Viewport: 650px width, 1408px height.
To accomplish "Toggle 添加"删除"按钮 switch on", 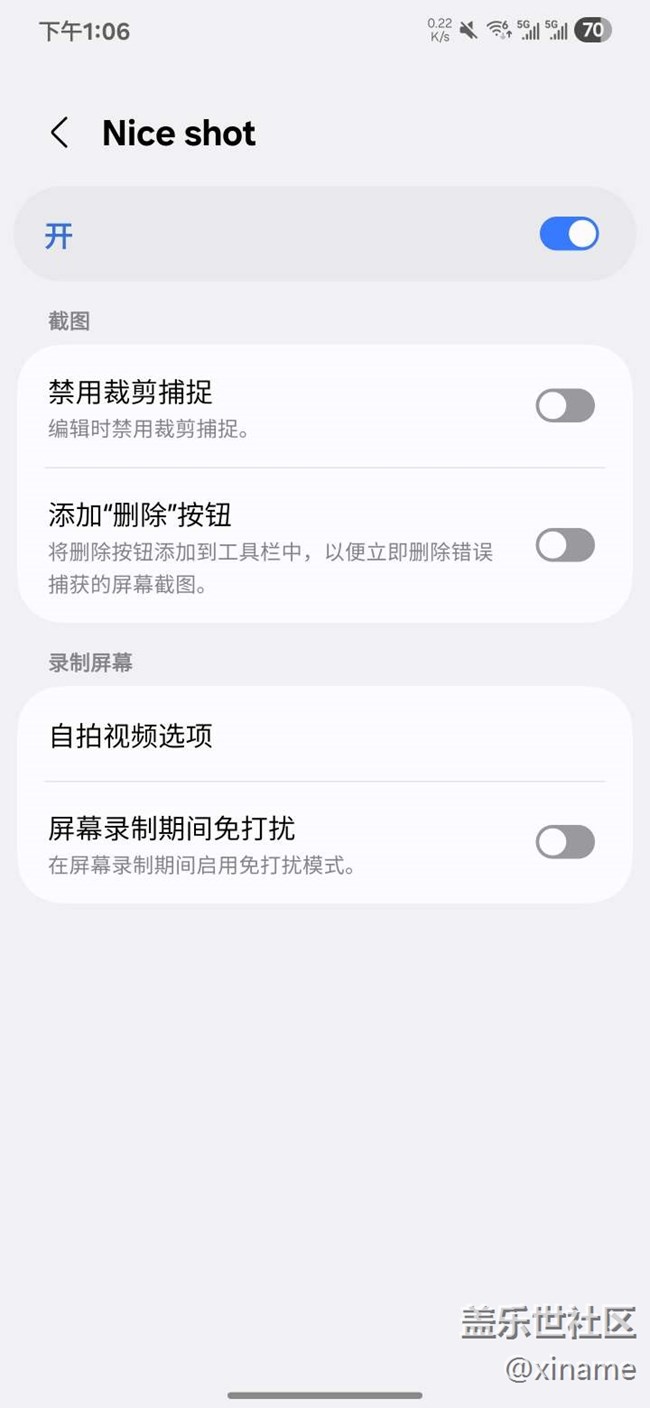I will (565, 545).
